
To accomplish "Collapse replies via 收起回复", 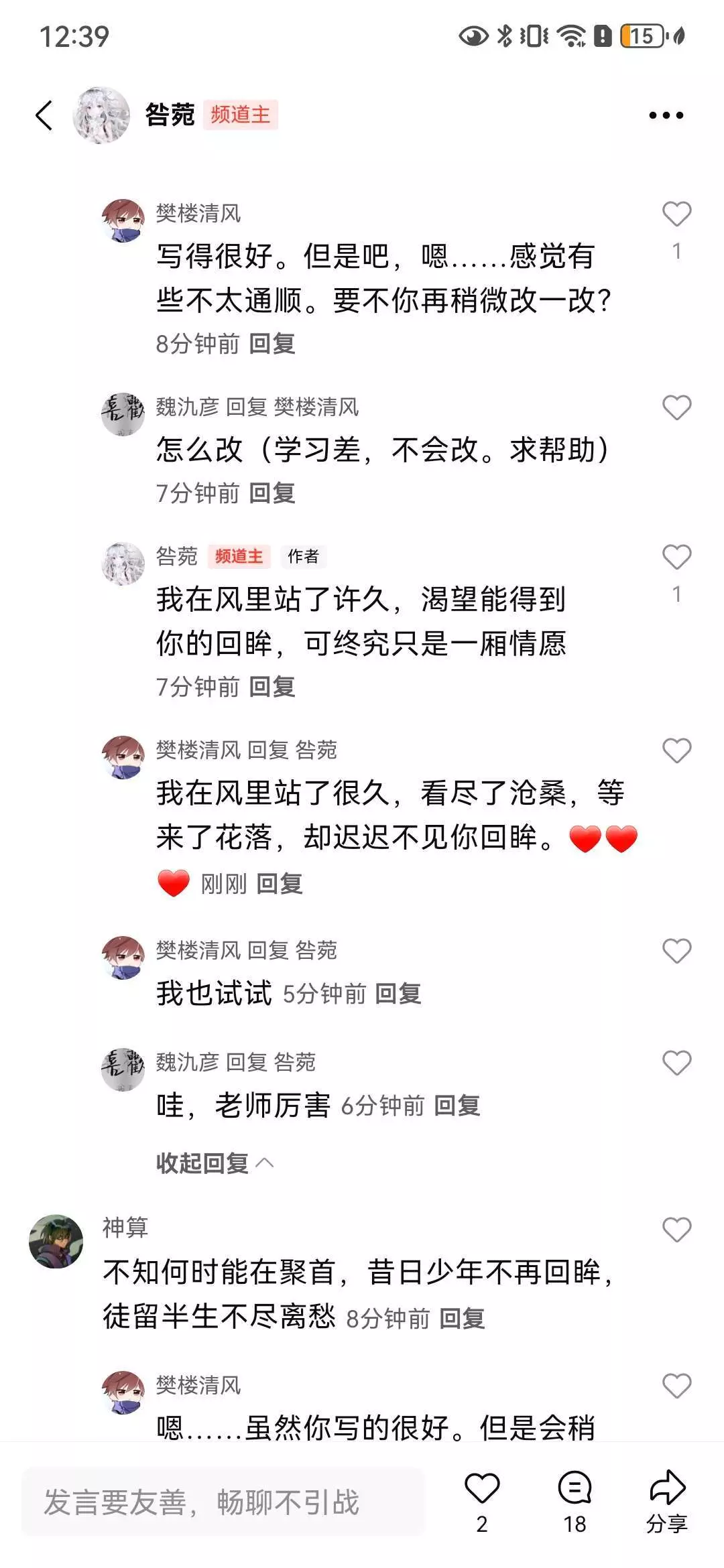I will pyautogui.click(x=215, y=1163).
